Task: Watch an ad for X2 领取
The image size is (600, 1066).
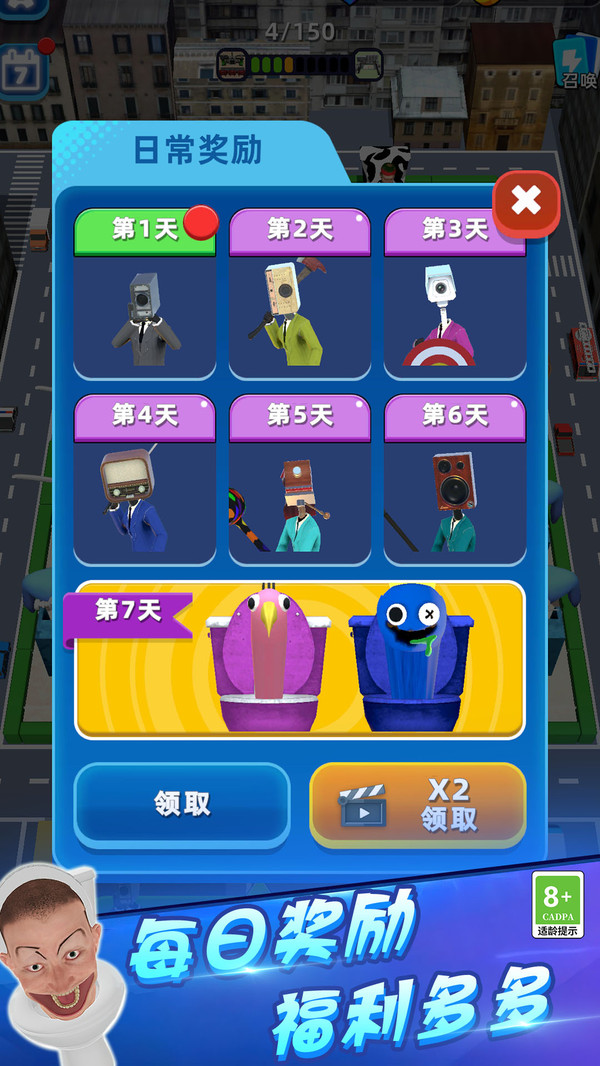Action: coord(418,805)
